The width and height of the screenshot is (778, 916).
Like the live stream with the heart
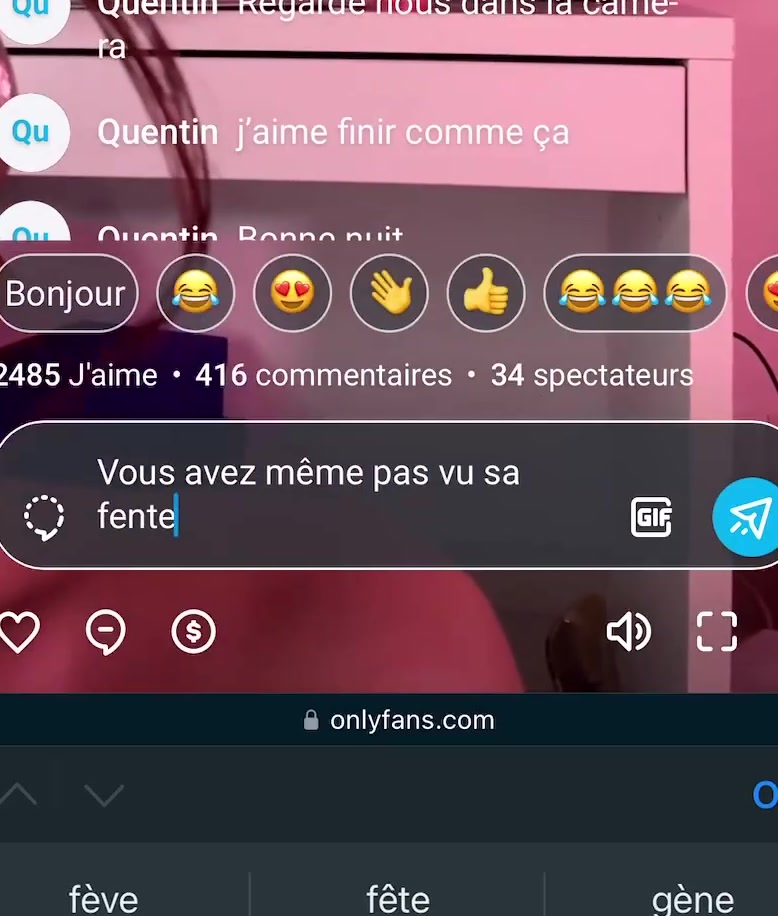pos(18,632)
